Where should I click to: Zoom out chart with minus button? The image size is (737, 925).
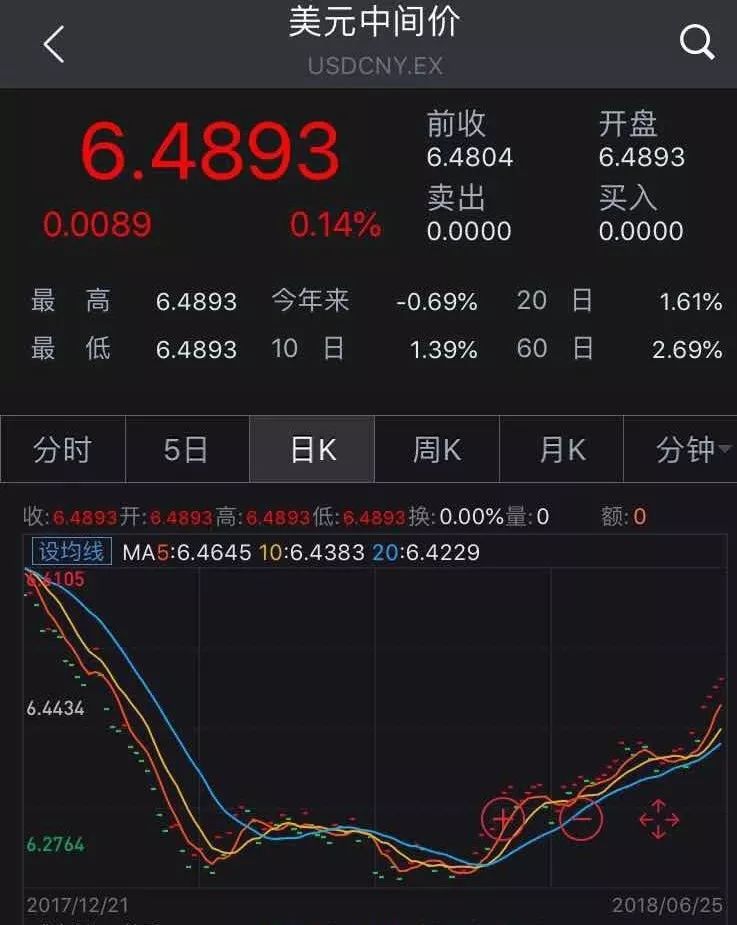point(581,819)
